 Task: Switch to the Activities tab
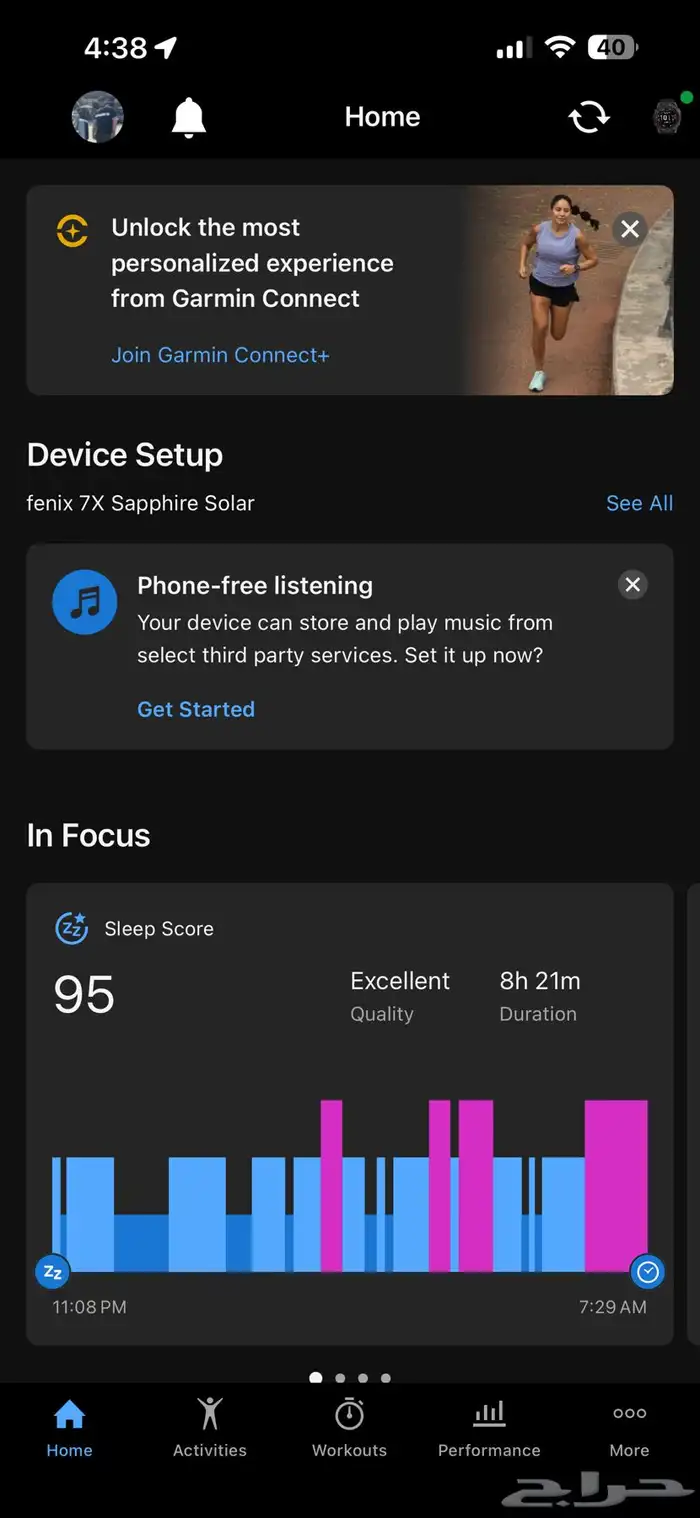(x=210, y=1428)
